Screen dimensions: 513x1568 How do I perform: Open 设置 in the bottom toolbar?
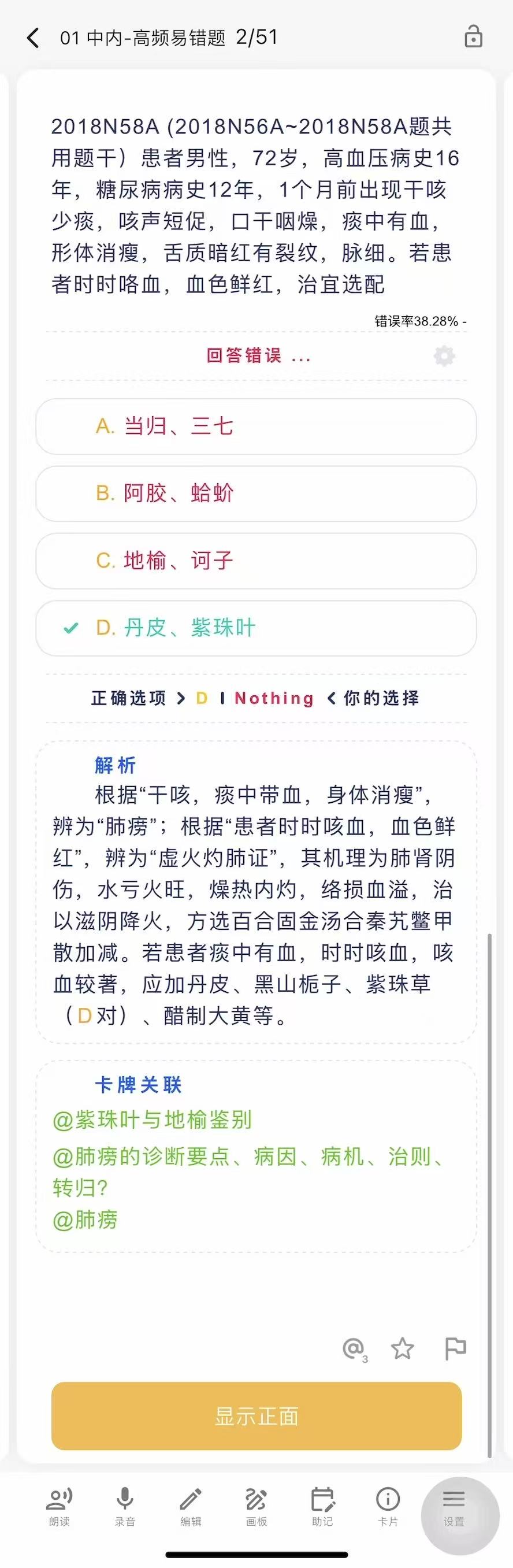(454, 1506)
